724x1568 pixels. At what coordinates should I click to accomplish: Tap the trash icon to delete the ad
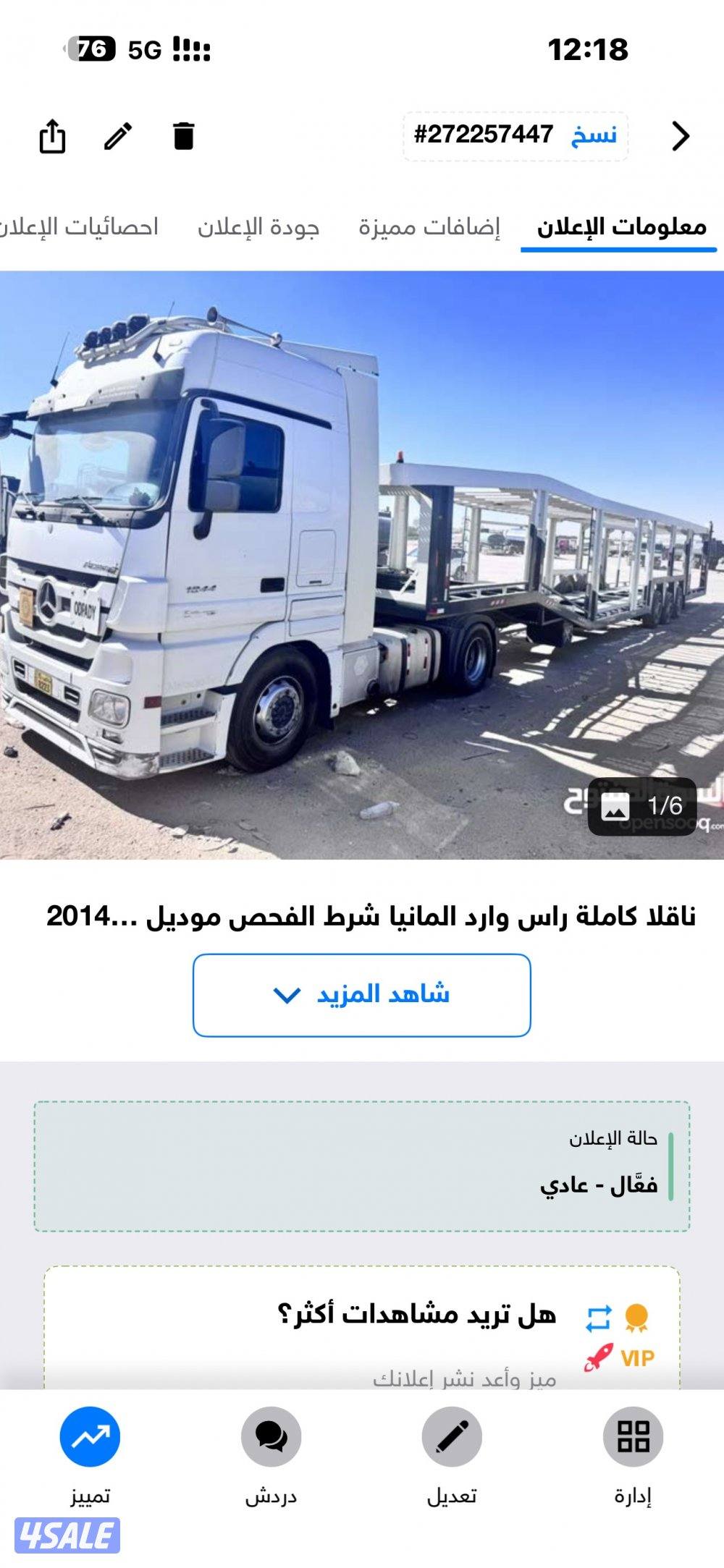[183, 135]
